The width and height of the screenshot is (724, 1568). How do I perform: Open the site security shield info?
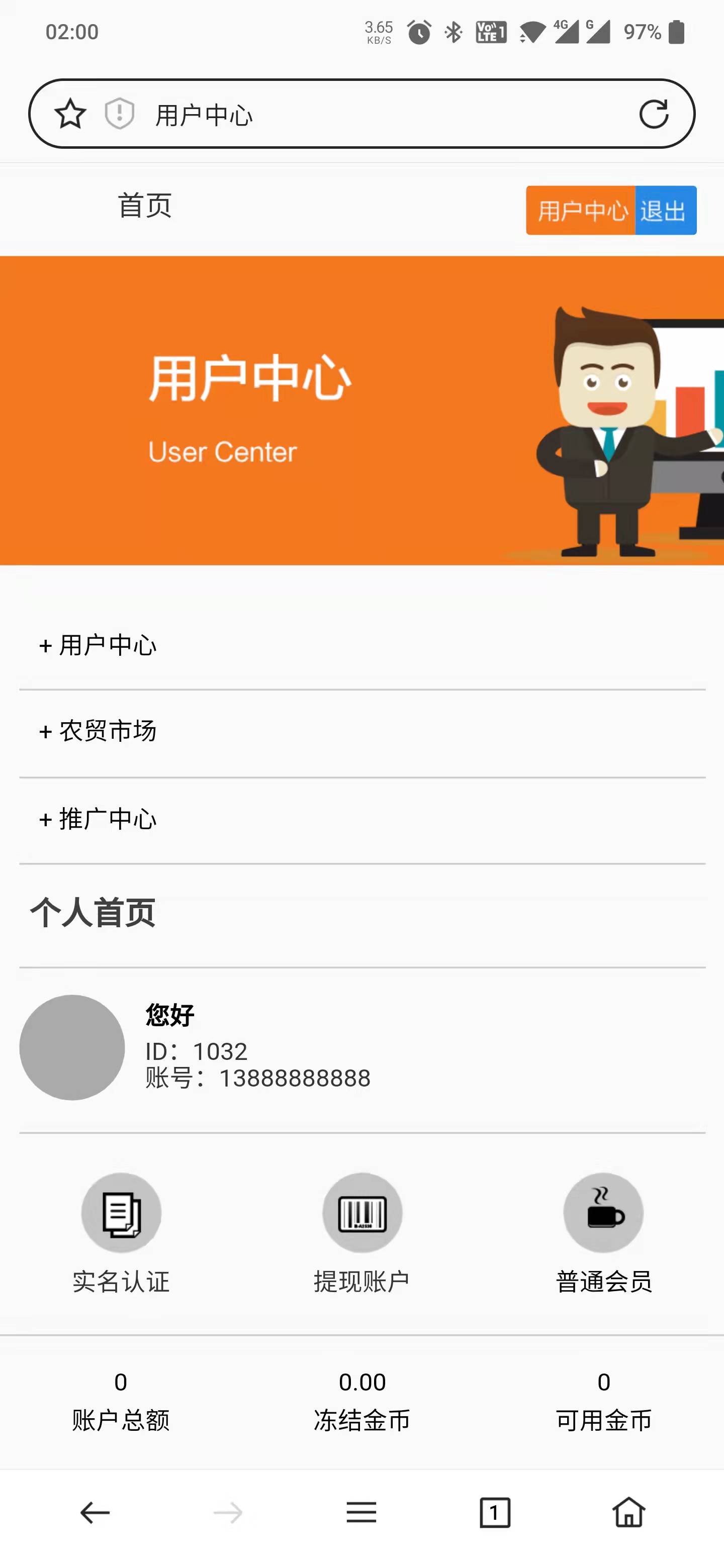click(119, 114)
